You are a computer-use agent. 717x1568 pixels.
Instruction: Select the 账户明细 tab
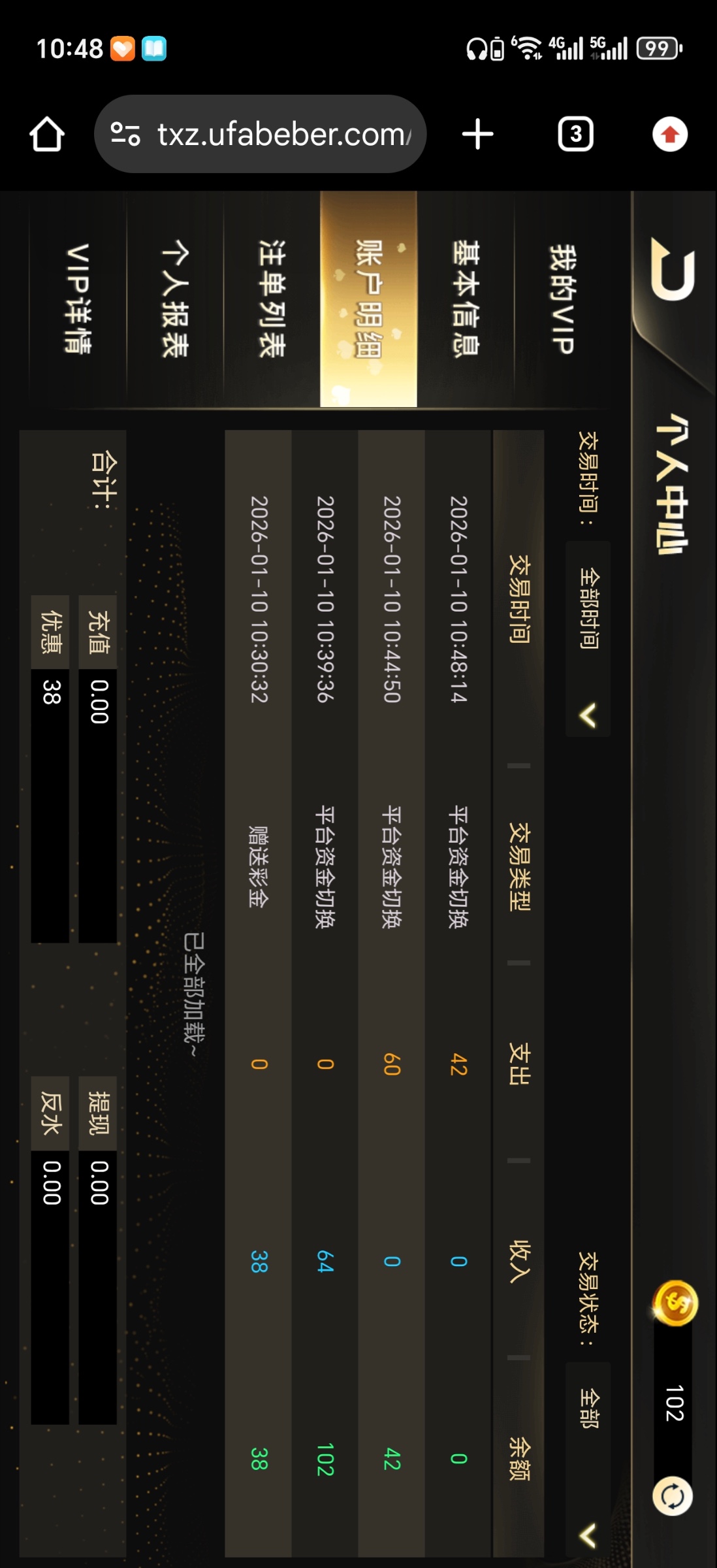tap(368, 299)
